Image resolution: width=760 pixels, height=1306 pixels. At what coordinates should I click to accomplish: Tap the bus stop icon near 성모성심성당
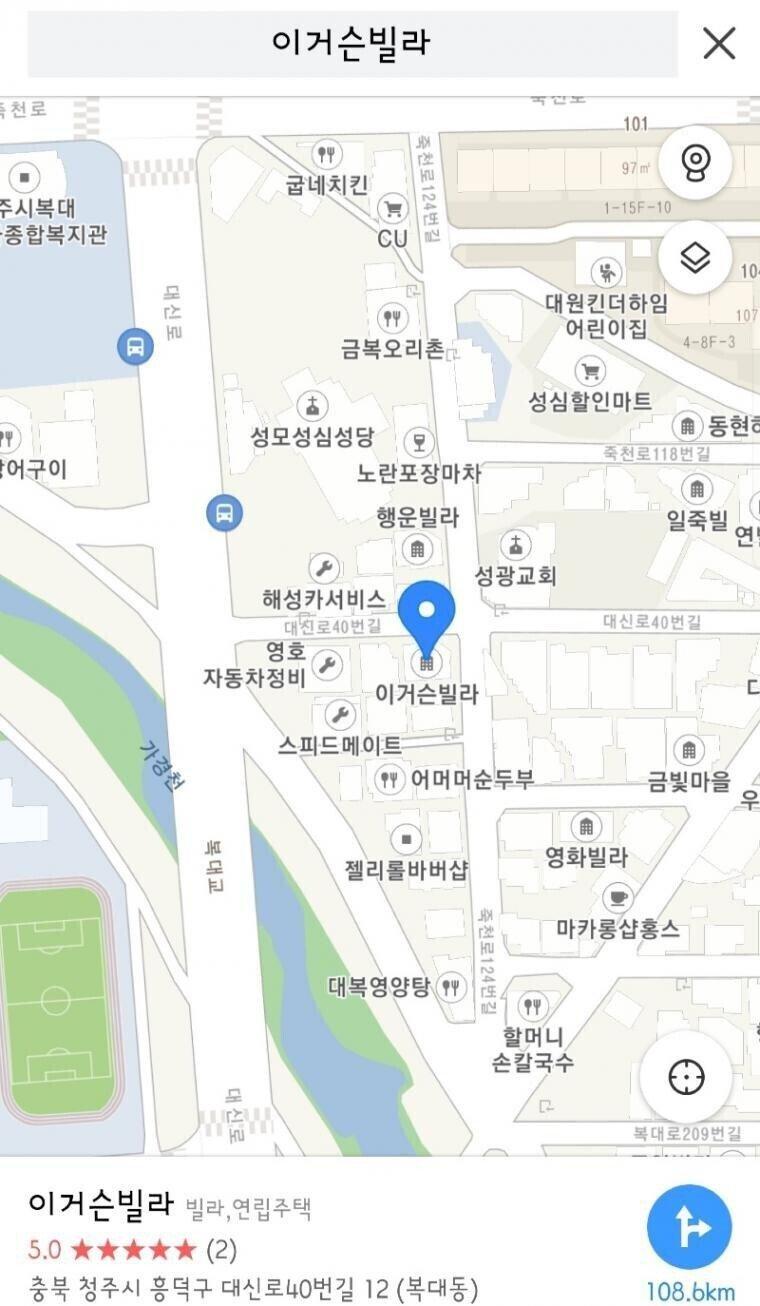point(225,514)
